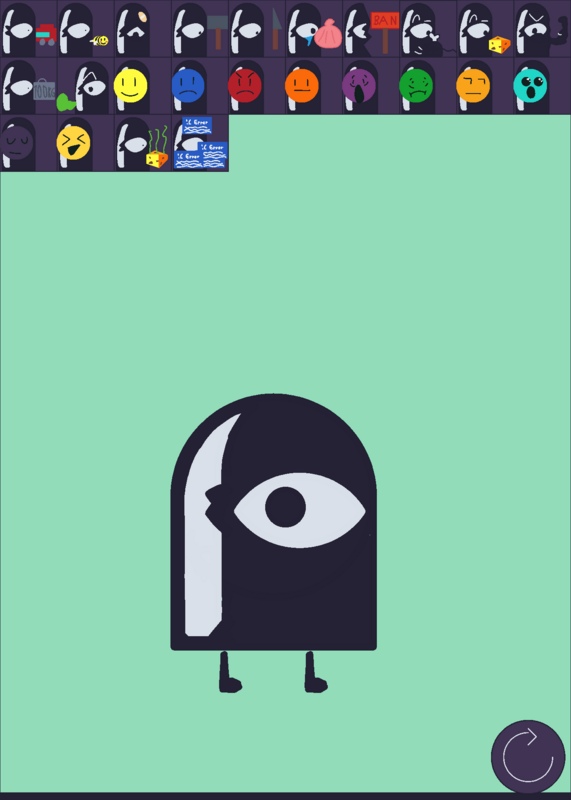571x800 pixels.
Task: Choose the blue error windows tile
Action: [x=200, y=143]
